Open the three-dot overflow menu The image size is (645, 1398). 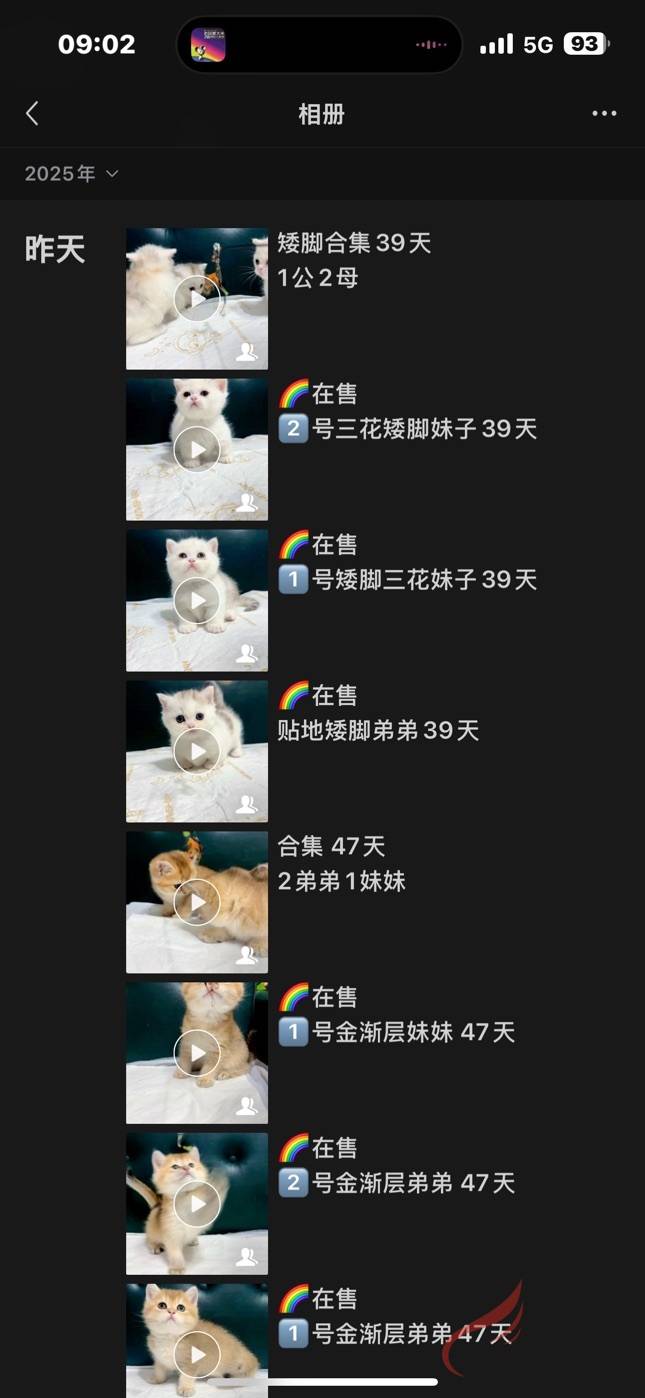point(604,113)
